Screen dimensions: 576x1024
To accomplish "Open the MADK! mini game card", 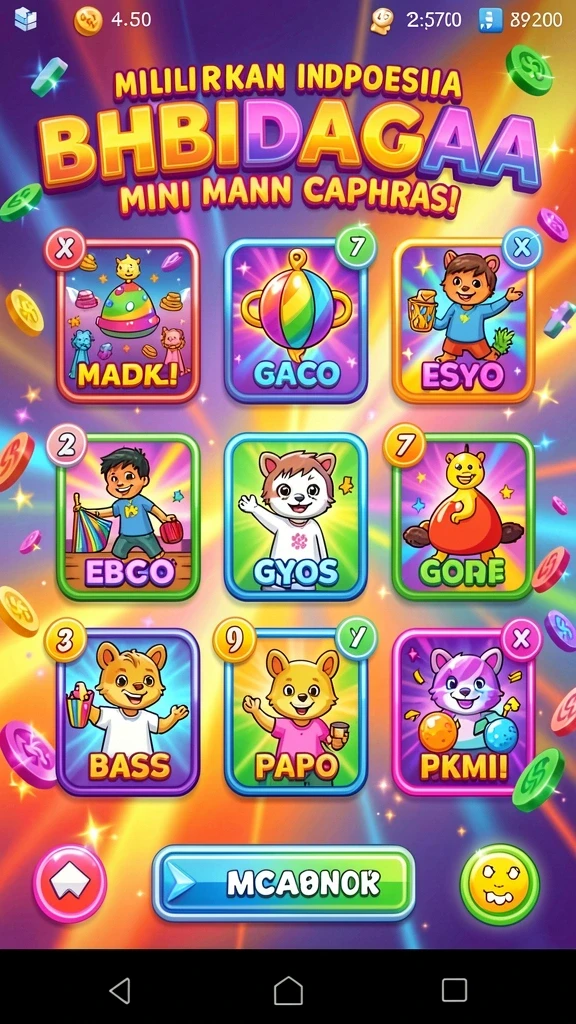I will click(x=127, y=320).
